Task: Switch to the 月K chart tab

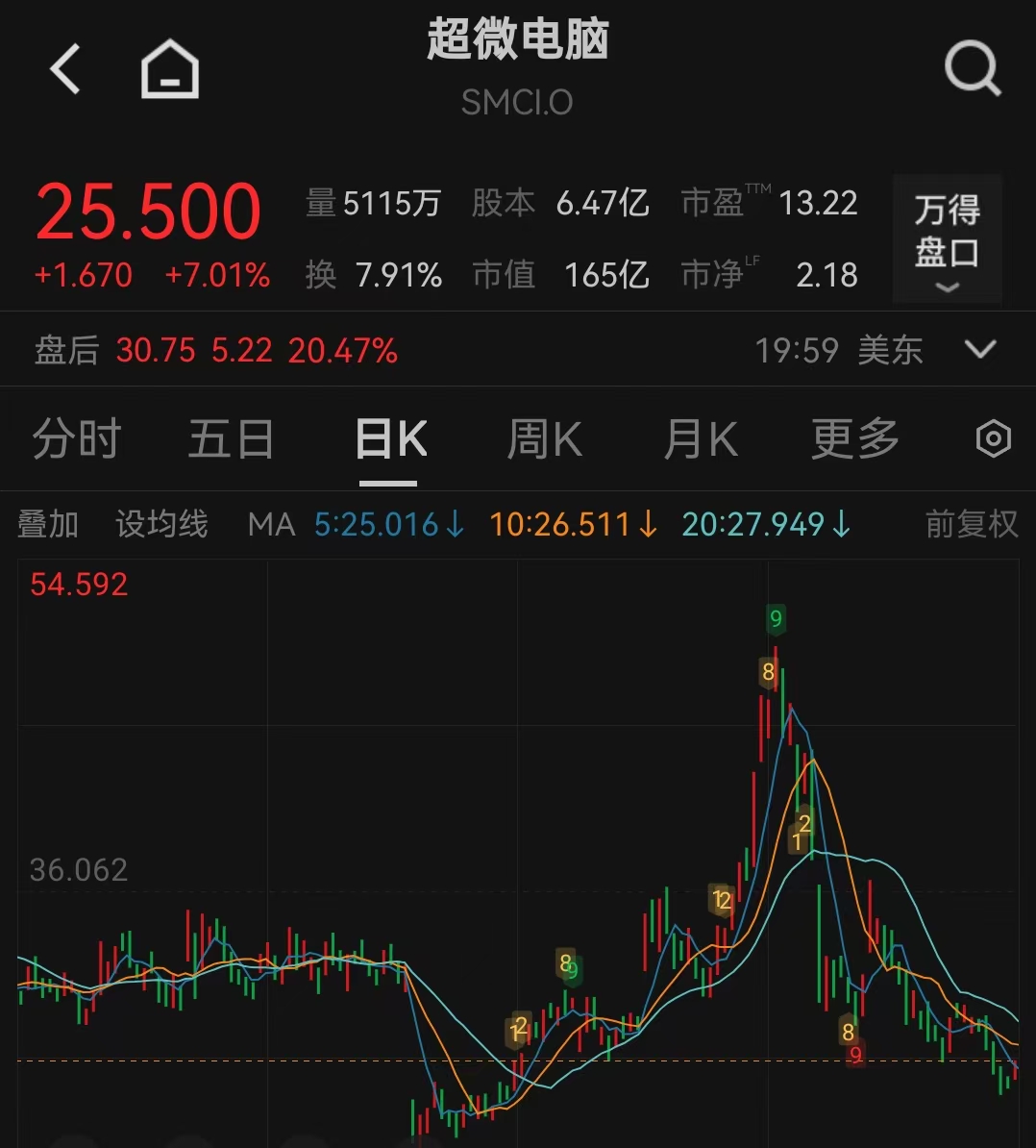Action: click(701, 438)
